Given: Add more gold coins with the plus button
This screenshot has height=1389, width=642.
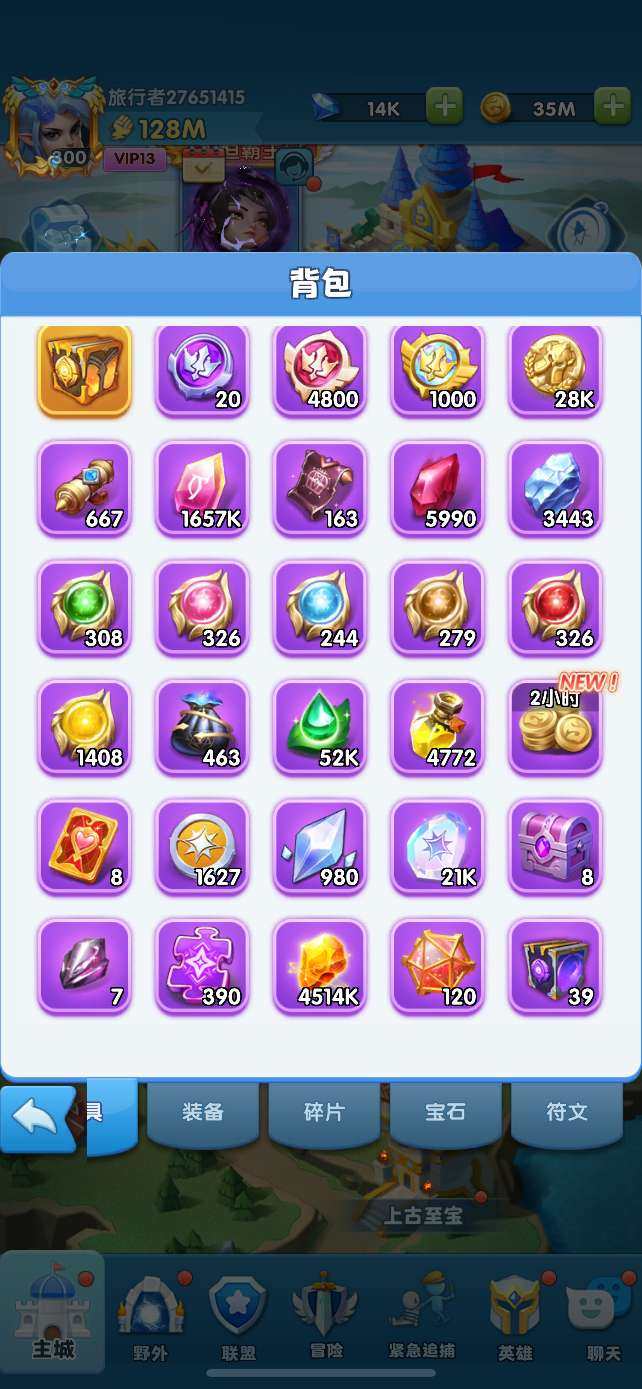Looking at the screenshot, I should (612, 106).
